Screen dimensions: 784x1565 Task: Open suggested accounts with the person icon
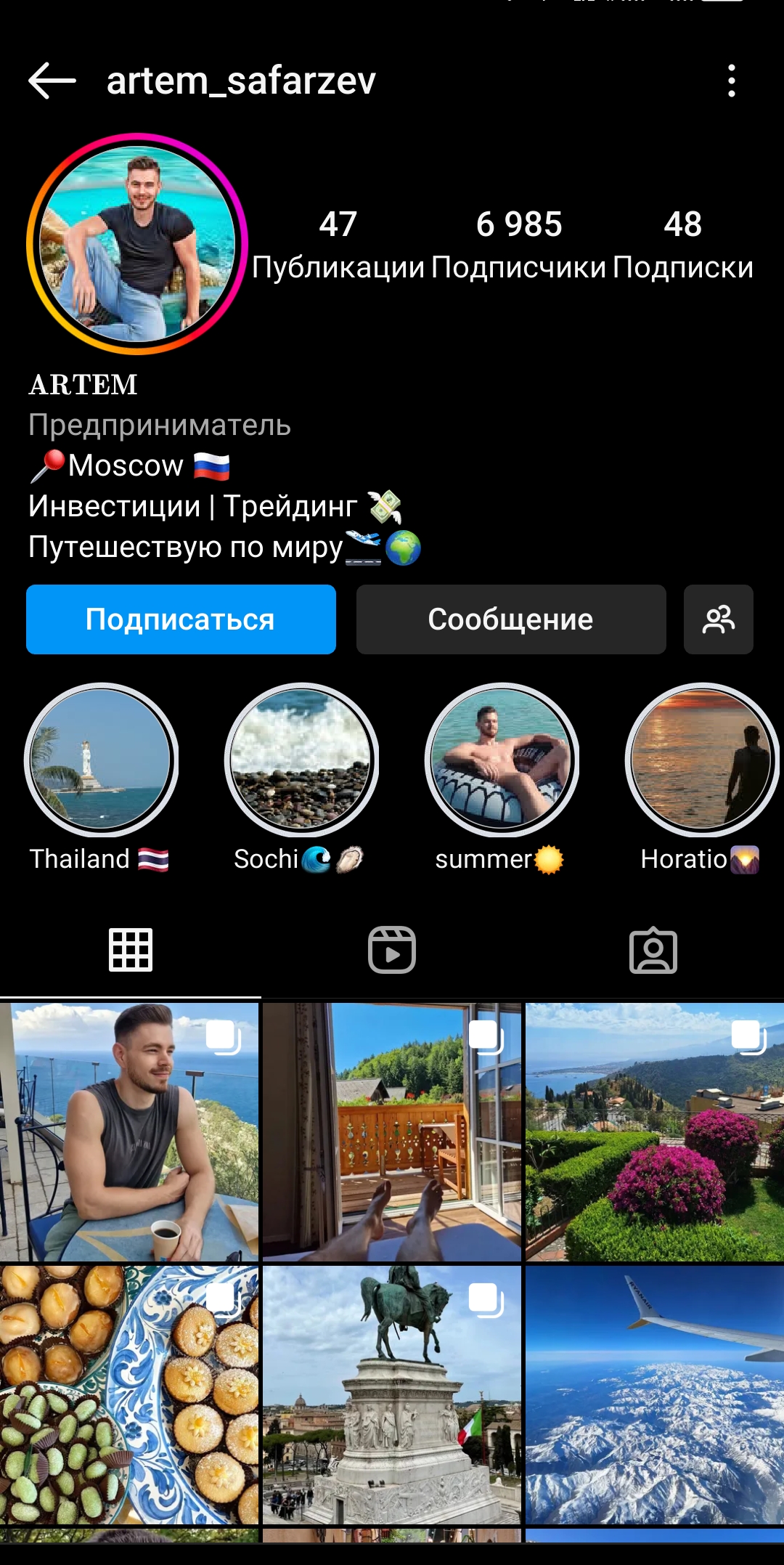[x=718, y=619]
